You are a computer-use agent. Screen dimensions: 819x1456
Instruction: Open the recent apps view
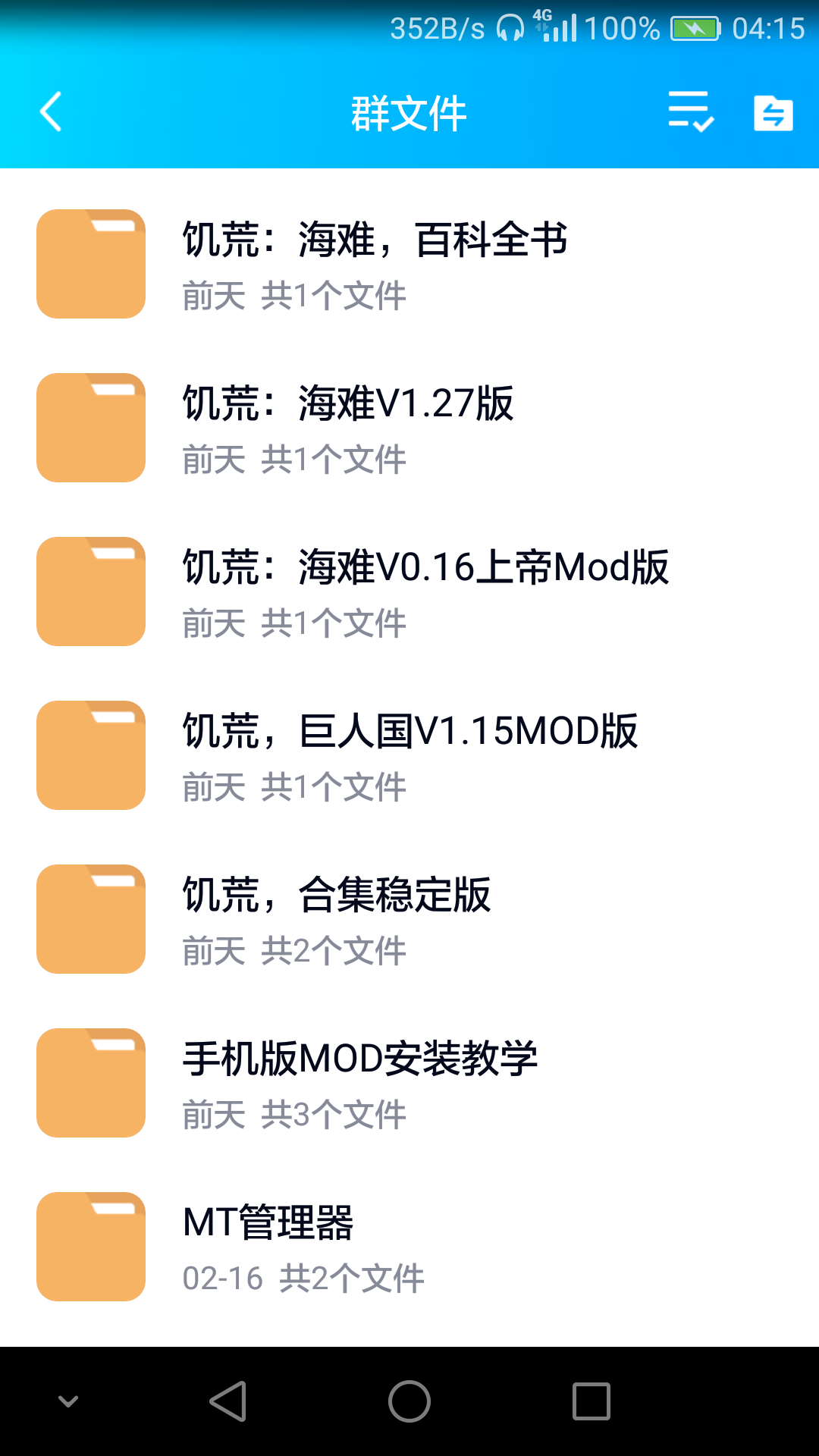point(591,1401)
